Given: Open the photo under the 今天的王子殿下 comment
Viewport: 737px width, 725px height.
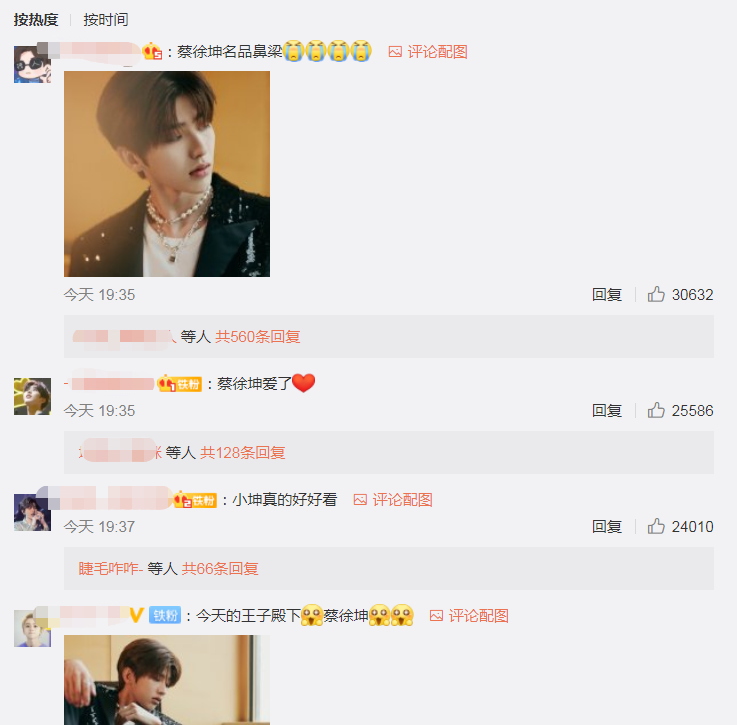Looking at the screenshot, I should tap(167, 680).
